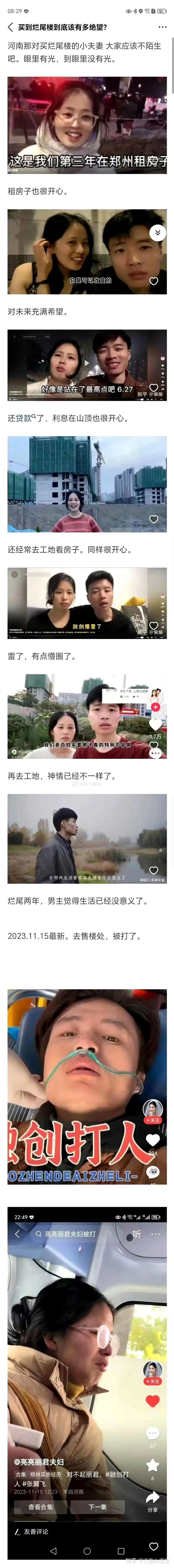Image resolution: width=174 pixels, height=1568 pixels.
Task: Like the construction-site photo with the woman
Action: [x=154, y=519]
